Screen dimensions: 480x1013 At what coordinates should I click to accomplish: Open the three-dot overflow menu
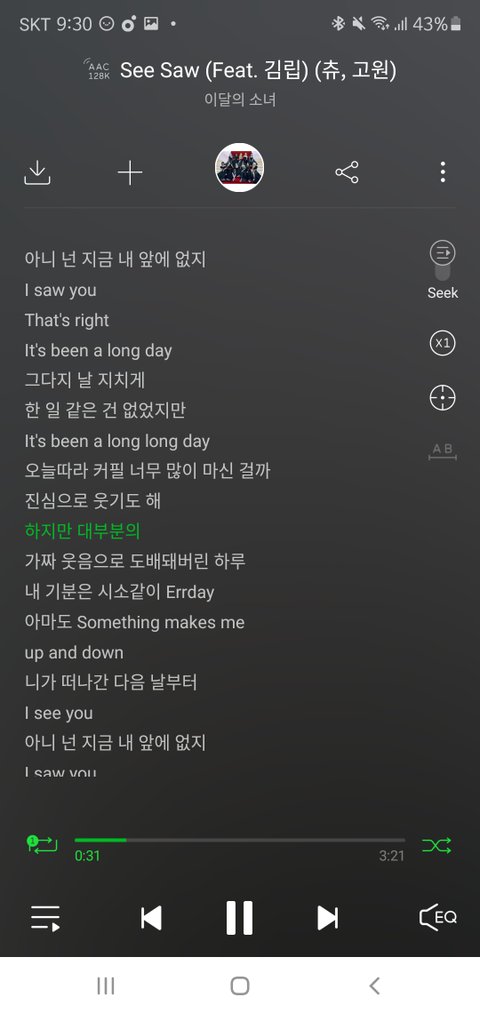(x=443, y=172)
